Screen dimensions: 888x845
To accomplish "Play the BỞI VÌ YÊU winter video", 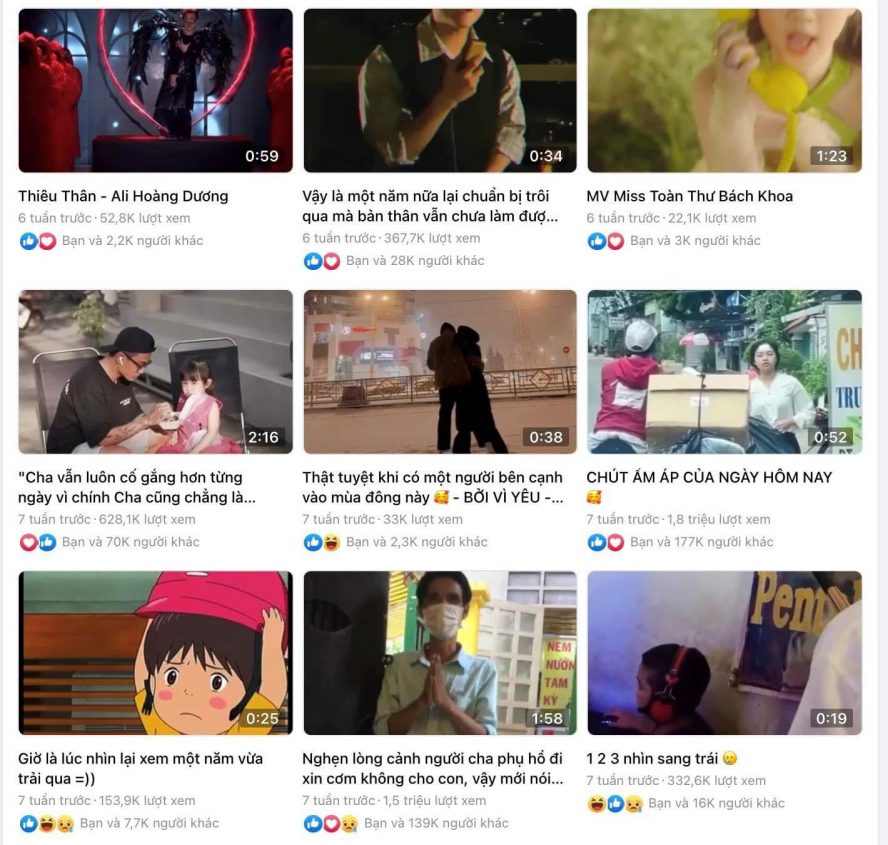I will 440,371.
